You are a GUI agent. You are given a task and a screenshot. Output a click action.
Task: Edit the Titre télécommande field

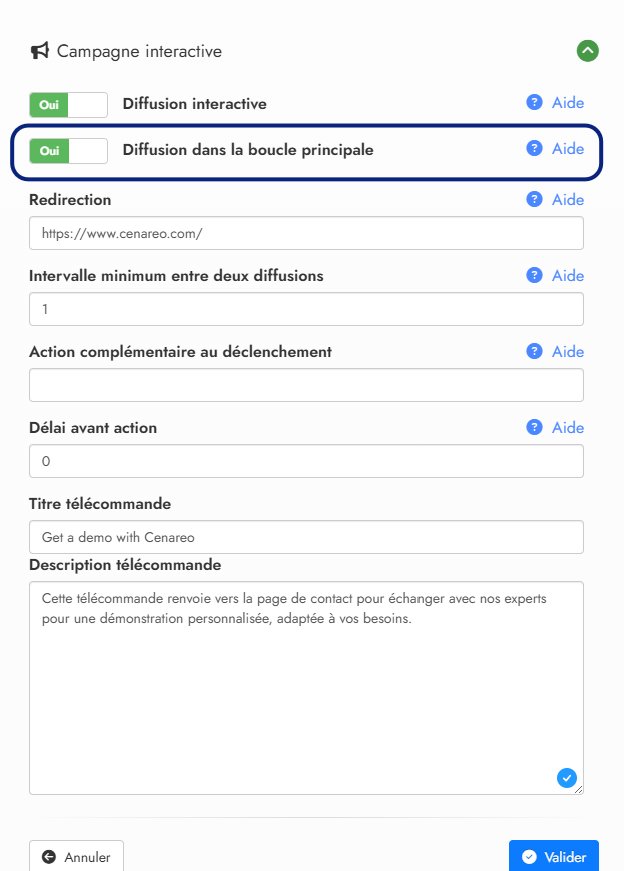point(306,537)
